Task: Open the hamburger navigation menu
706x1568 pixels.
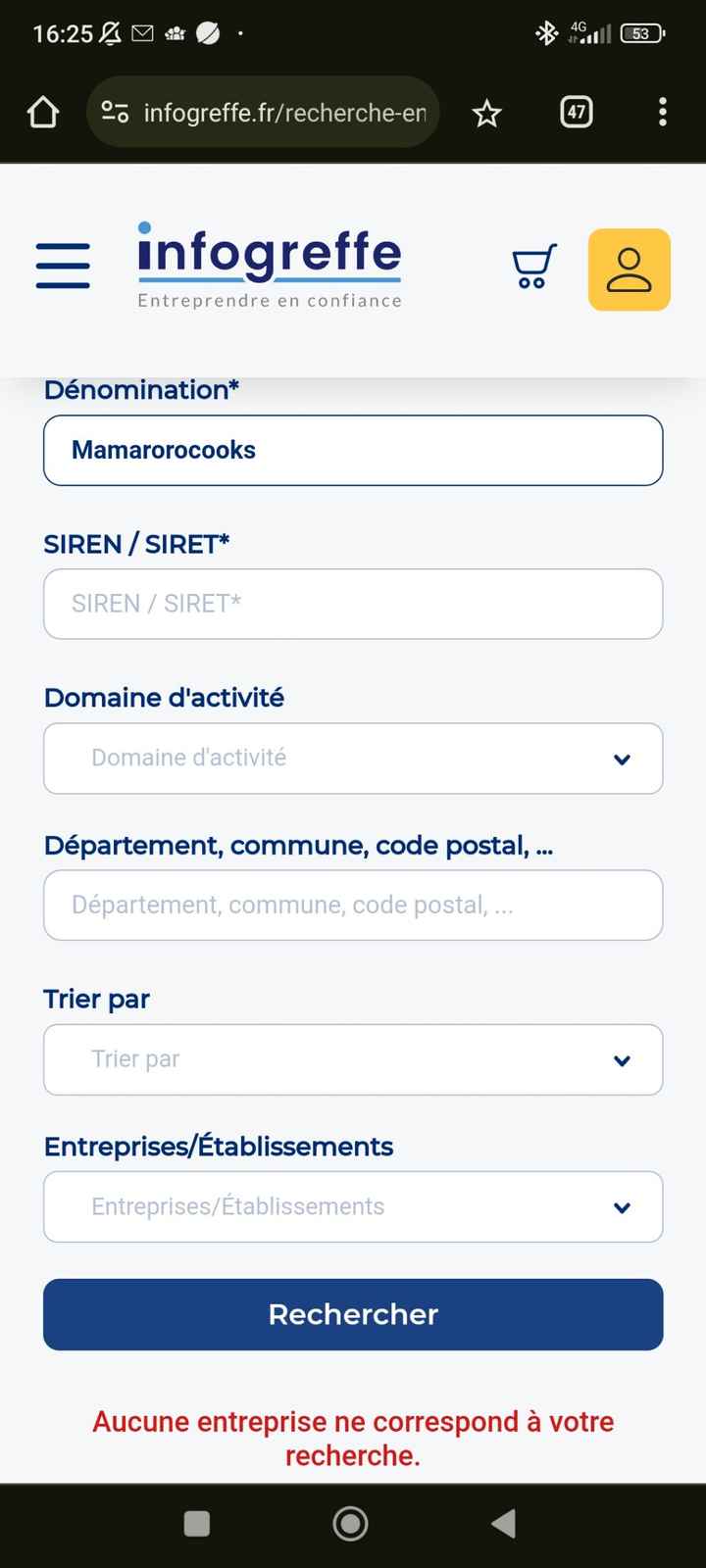Action: point(62,265)
